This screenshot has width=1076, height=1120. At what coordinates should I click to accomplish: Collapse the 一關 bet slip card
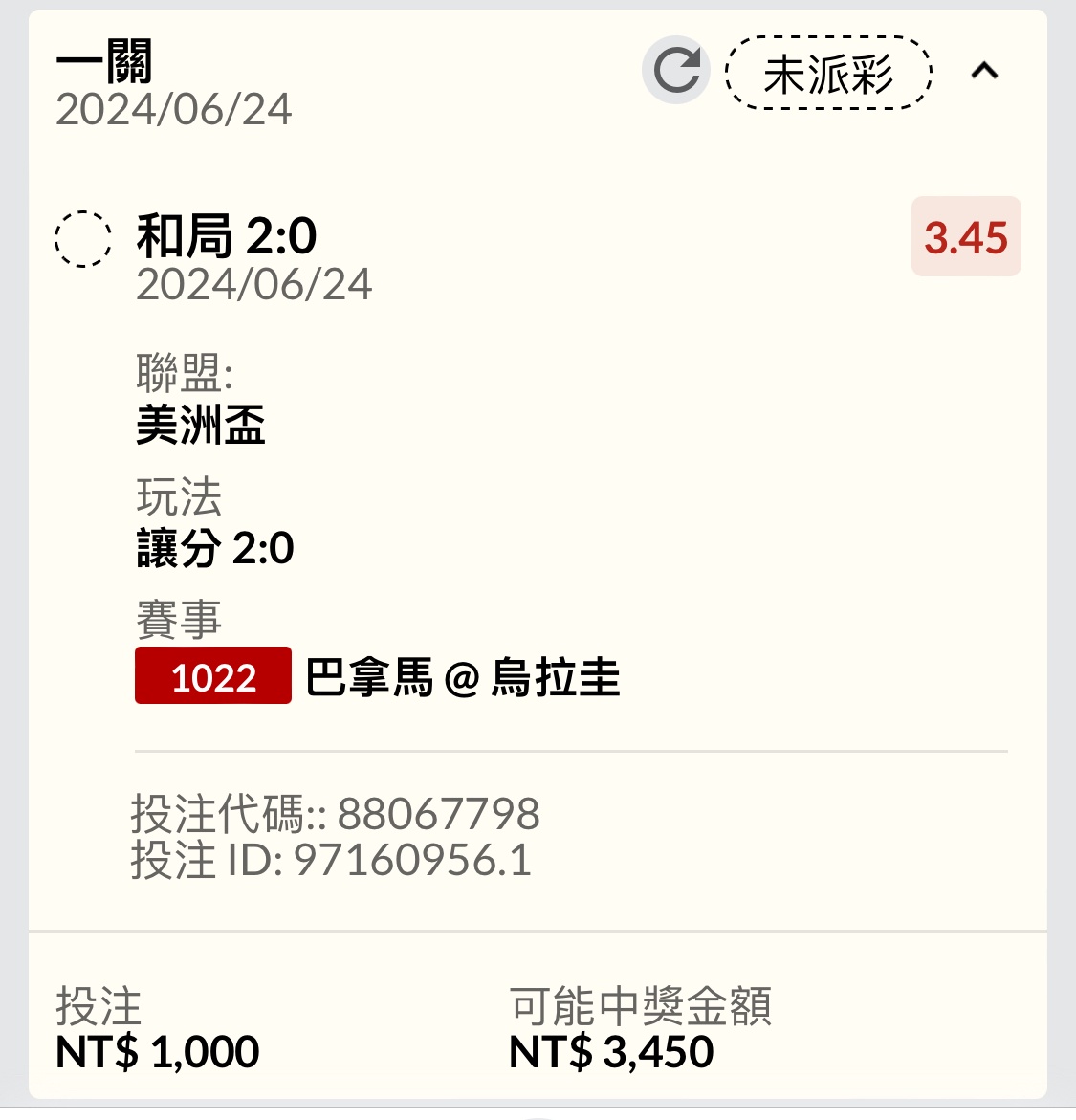(984, 71)
